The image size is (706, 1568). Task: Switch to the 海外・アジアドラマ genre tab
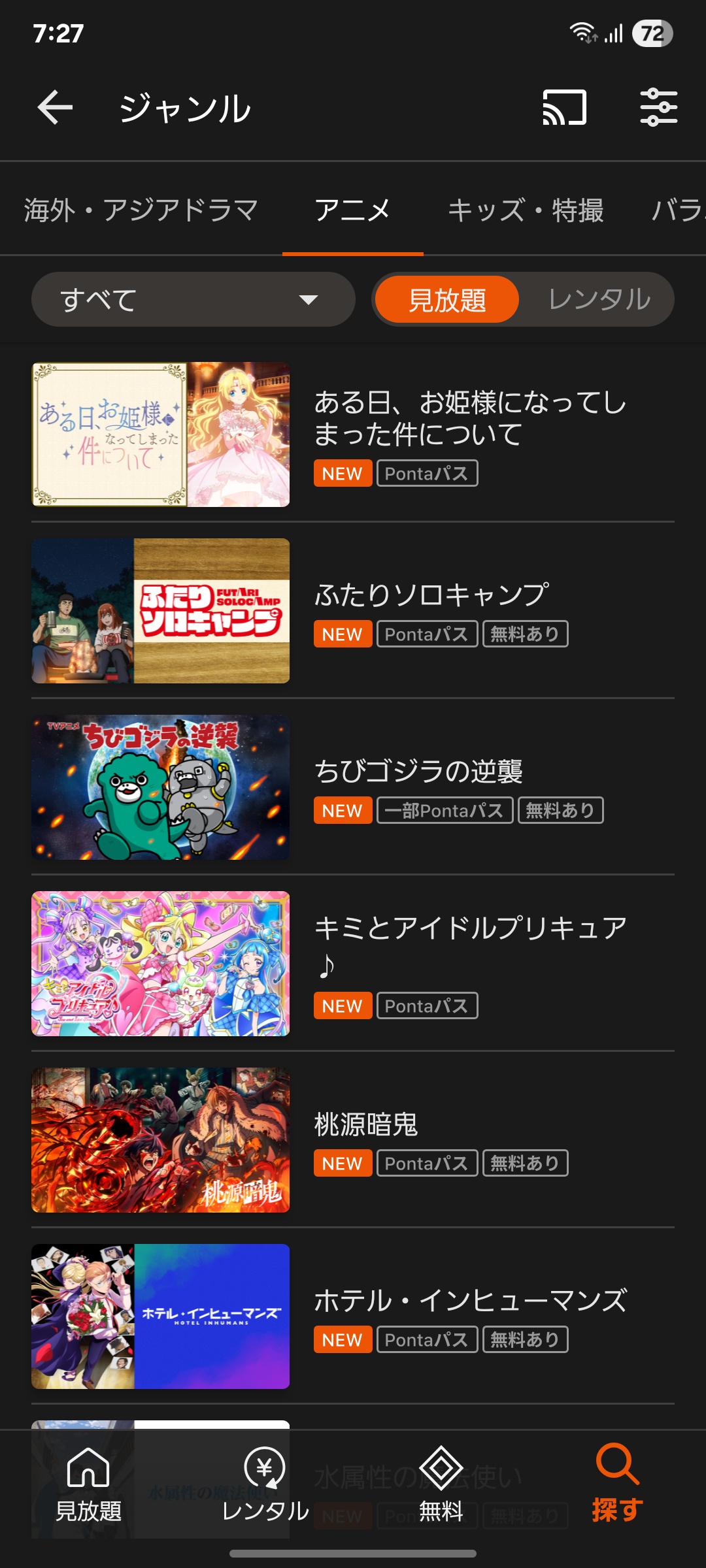[141, 210]
